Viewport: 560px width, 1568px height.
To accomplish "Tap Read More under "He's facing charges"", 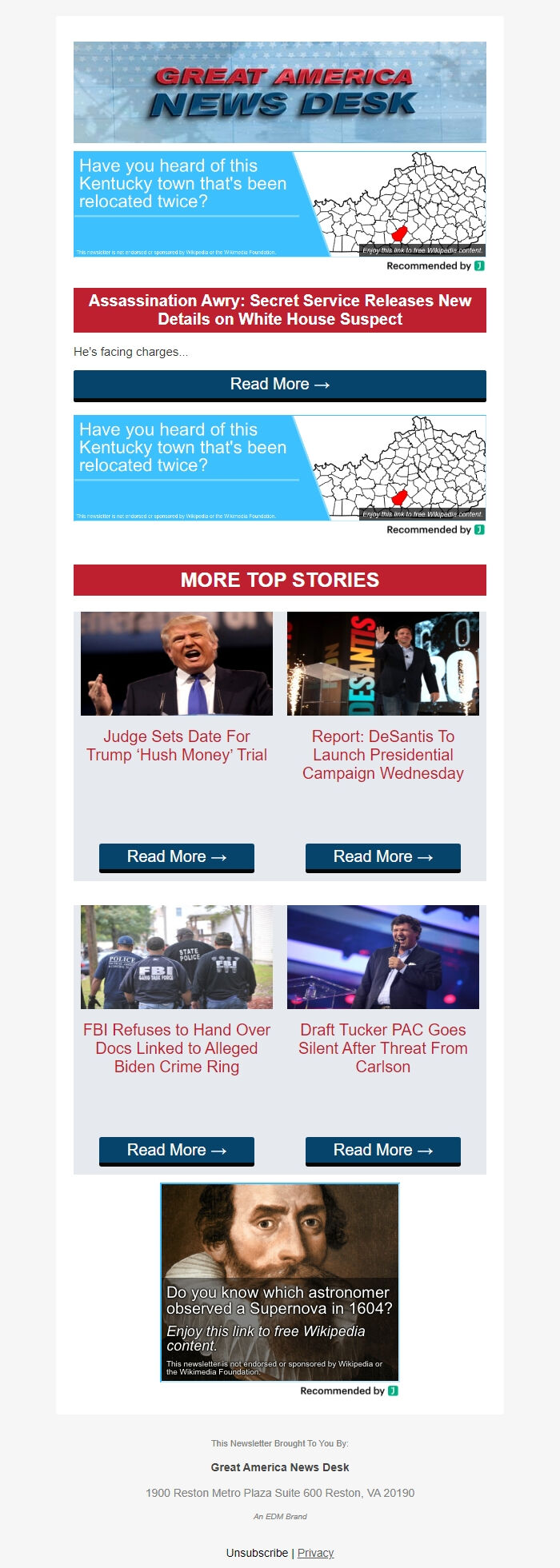I will coord(280,385).
